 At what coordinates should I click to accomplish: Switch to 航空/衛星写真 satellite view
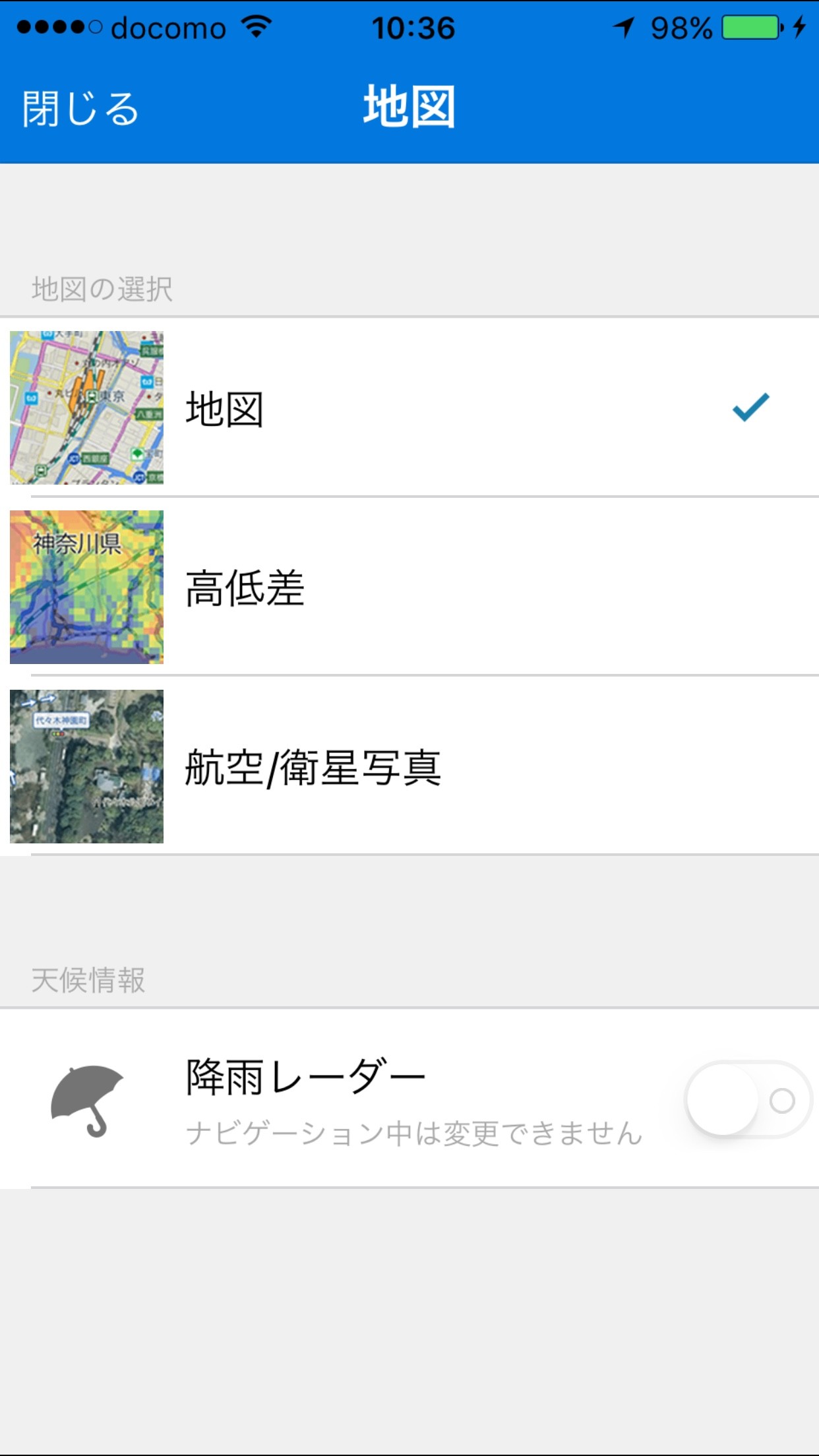point(409,767)
